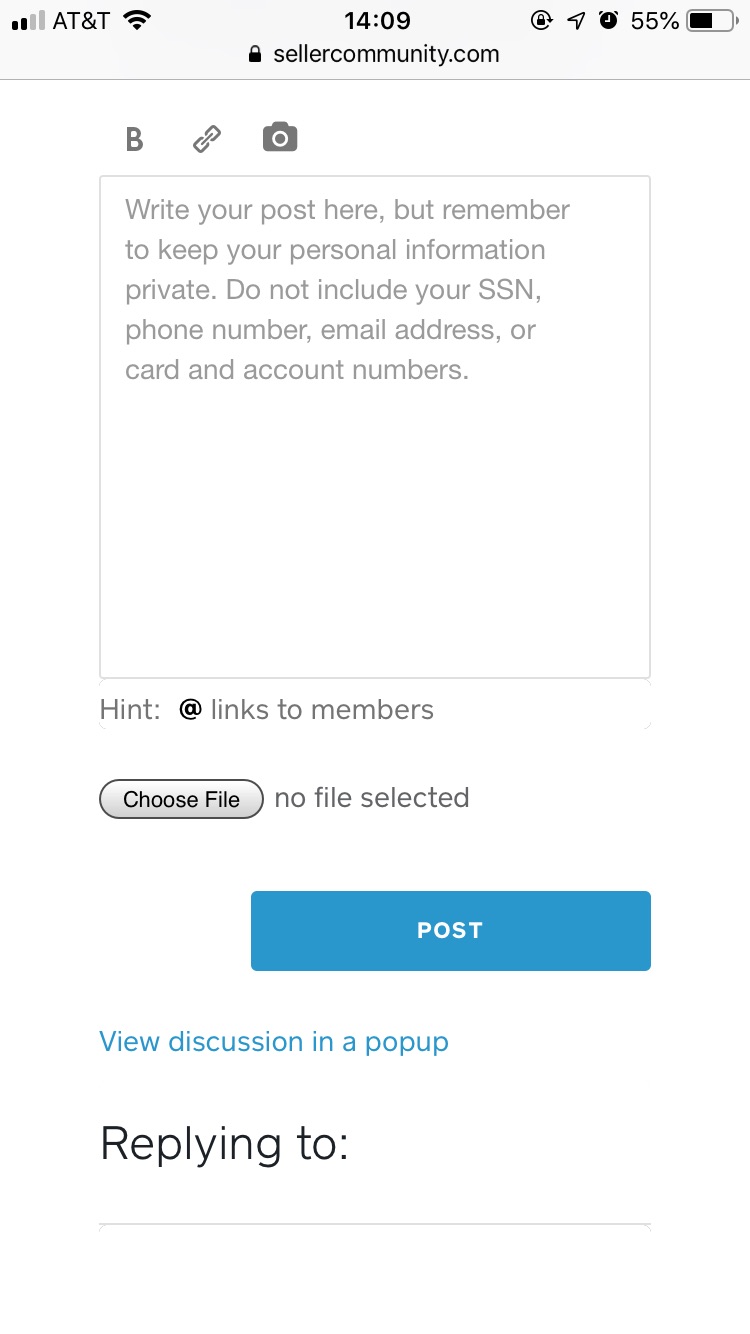Add a photo with the camera icon
The height and width of the screenshot is (1334, 750).
(x=280, y=138)
